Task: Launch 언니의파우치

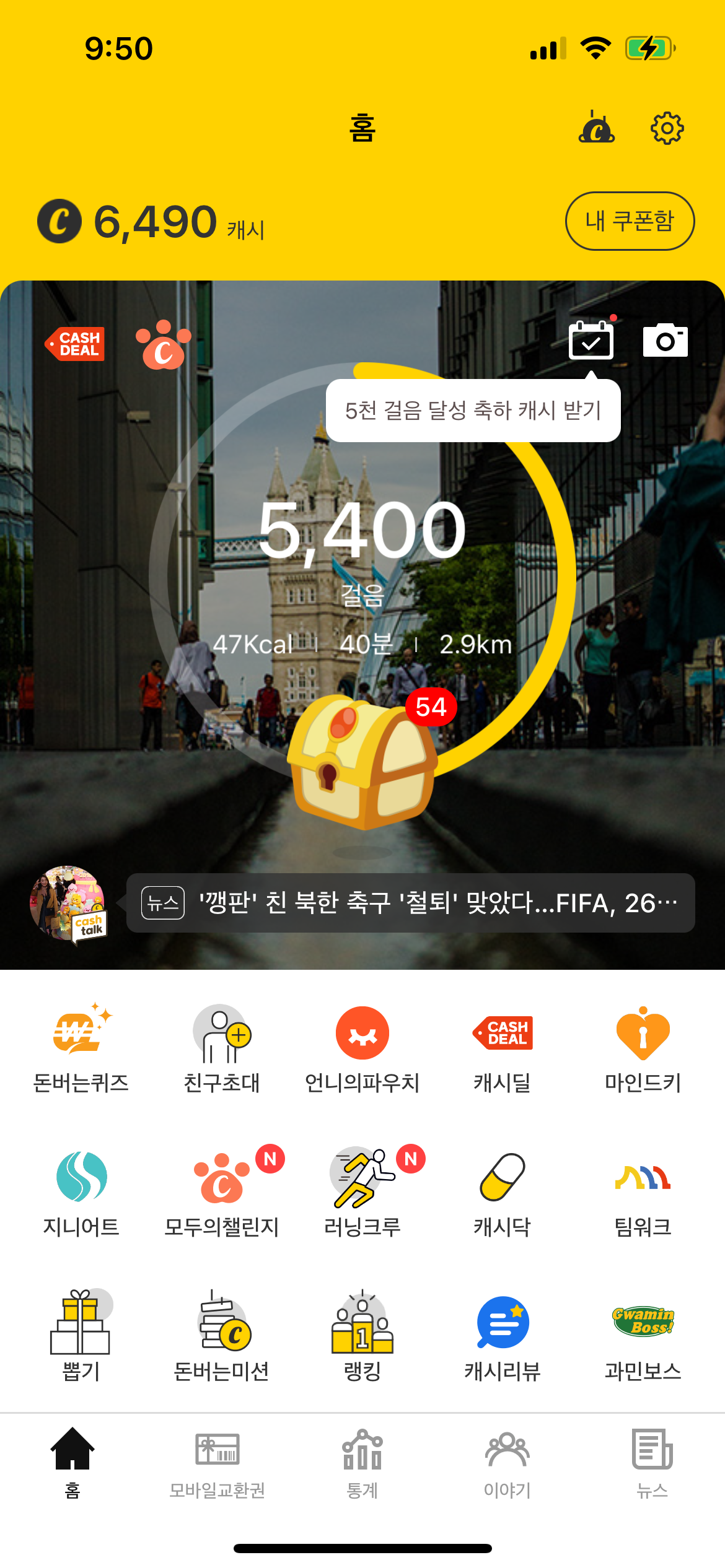Action: [362, 1048]
